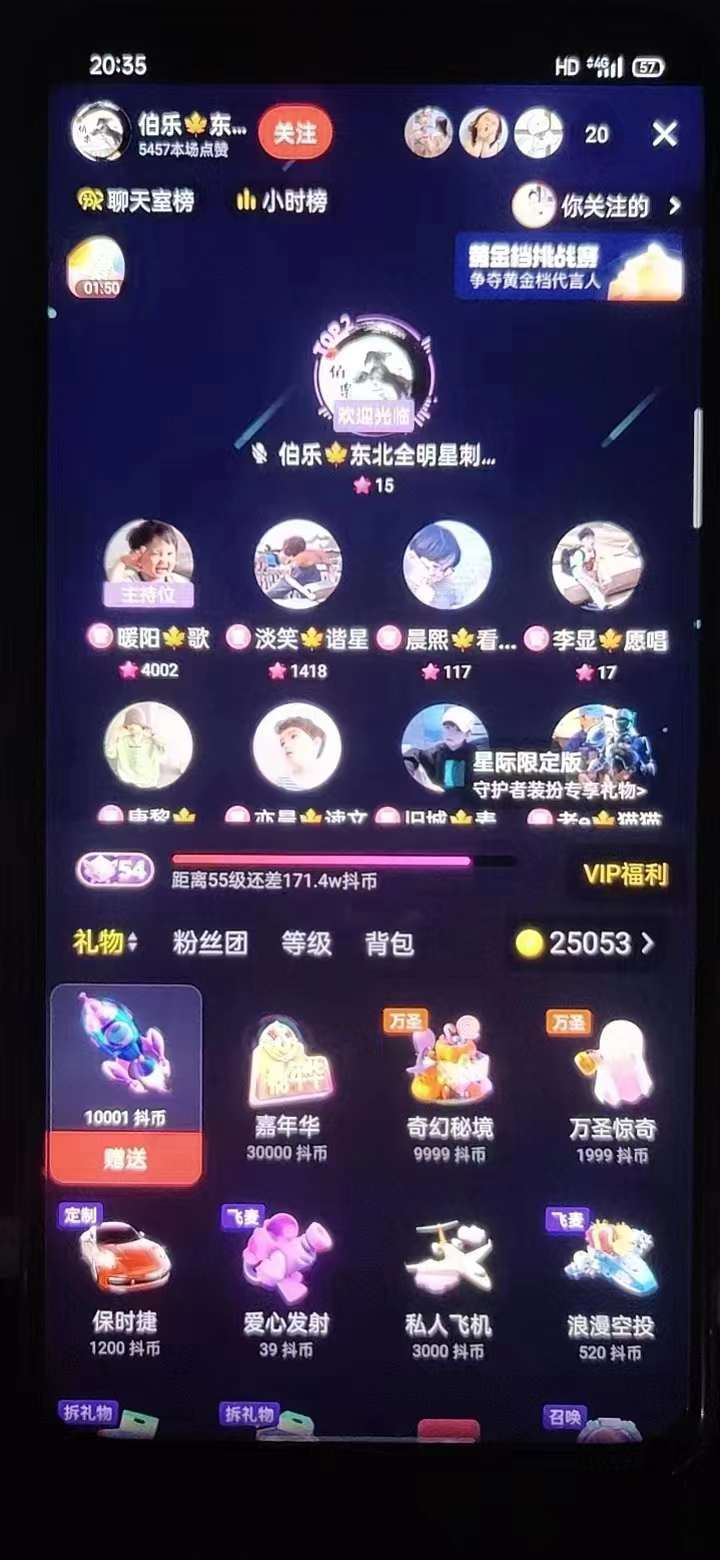
Task: Open the 小时榜 hourly ranking
Action: pyautogui.click(x=282, y=201)
